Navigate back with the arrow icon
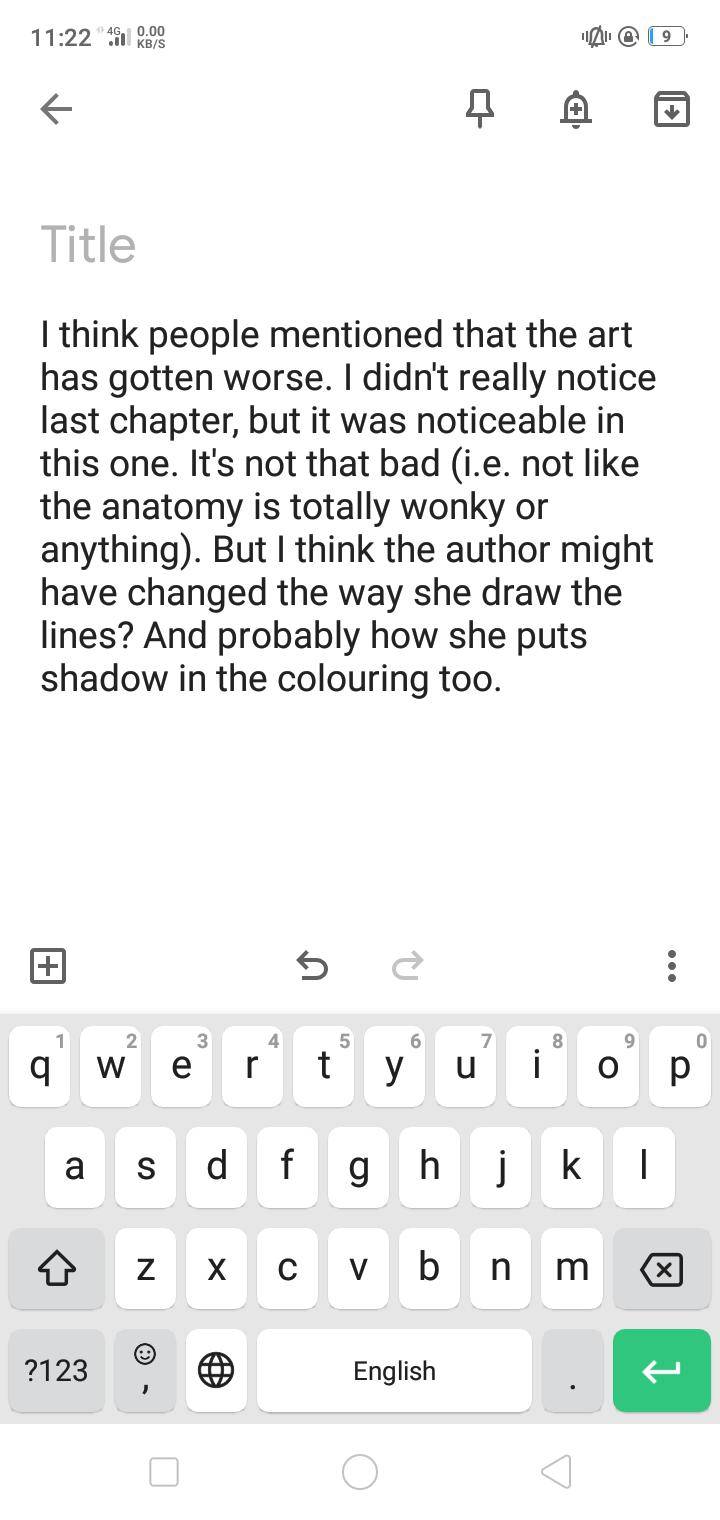The width and height of the screenshot is (720, 1520). tap(55, 108)
